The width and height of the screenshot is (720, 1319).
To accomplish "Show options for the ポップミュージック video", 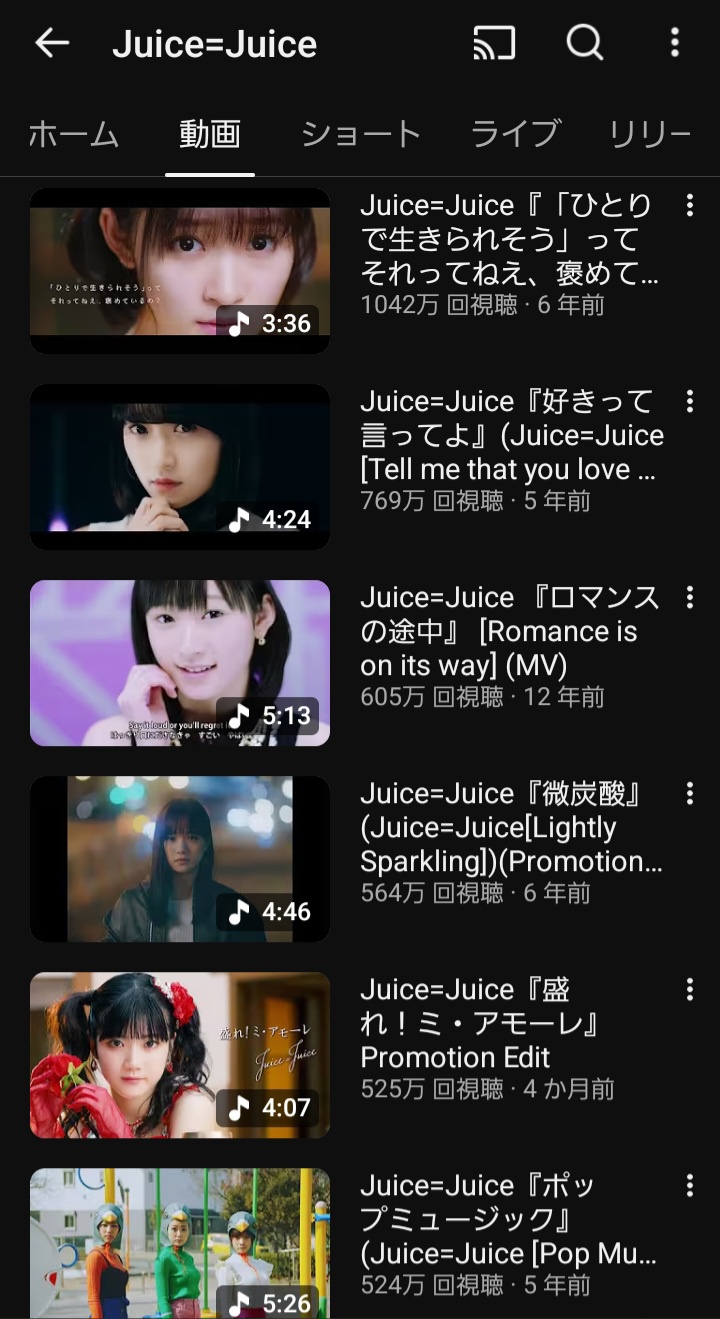I will click(x=689, y=1186).
